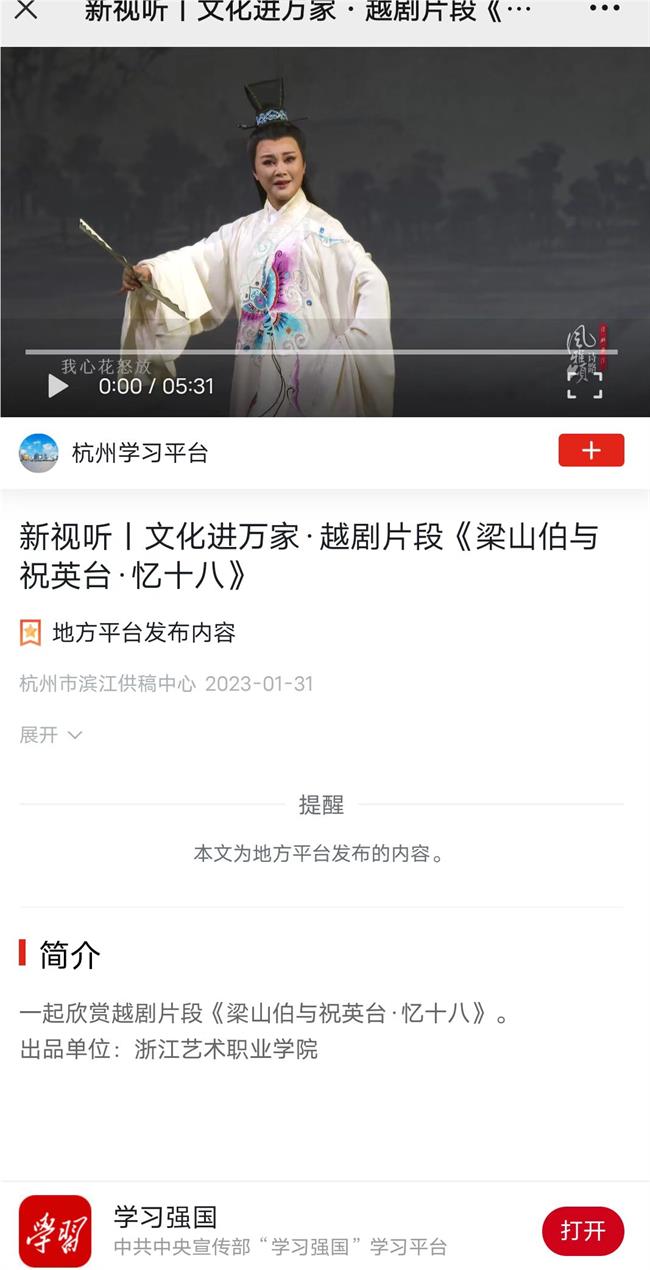
Task: Enter fullscreen video mode
Action: [x=585, y=384]
